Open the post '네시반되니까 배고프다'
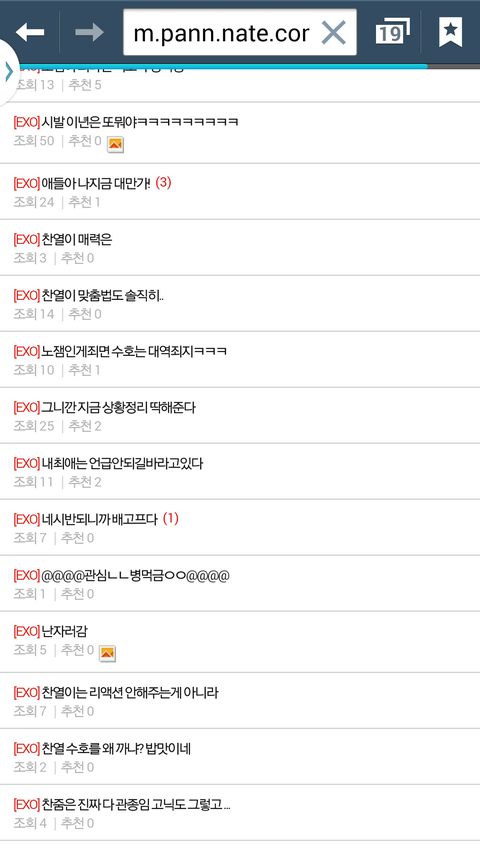 (240, 528)
